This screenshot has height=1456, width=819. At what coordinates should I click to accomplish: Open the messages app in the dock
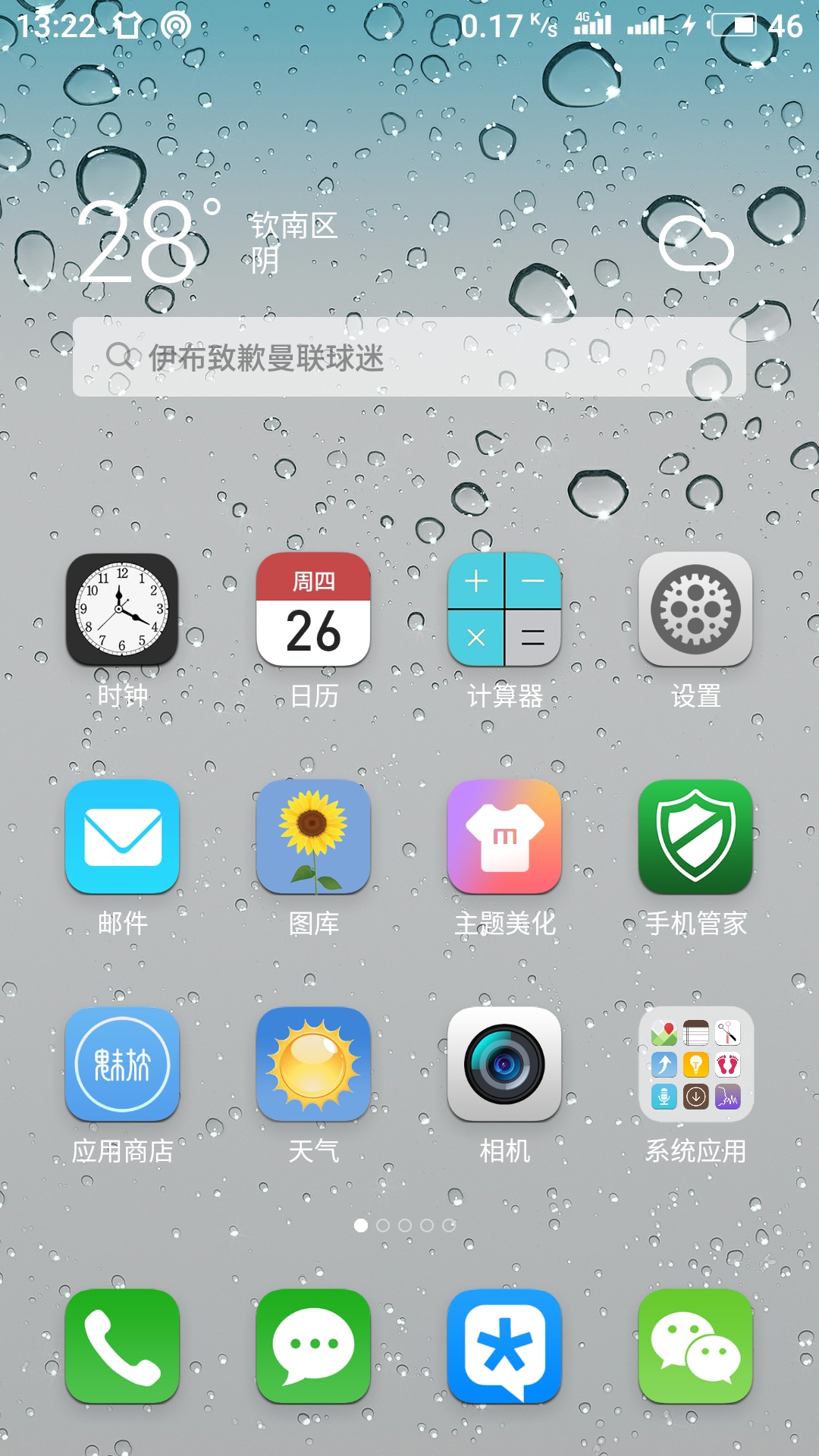coord(313,1346)
